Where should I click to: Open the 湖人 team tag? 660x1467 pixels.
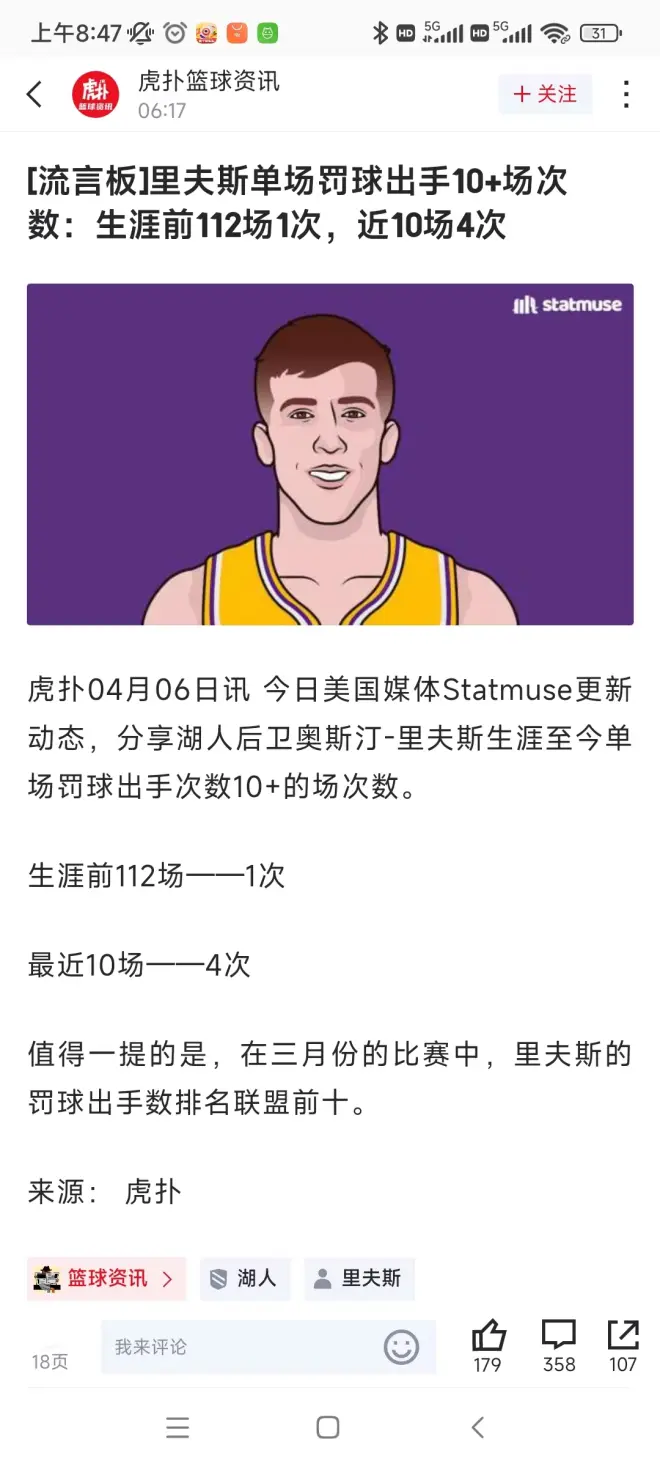pyautogui.click(x=245, y=1278)
